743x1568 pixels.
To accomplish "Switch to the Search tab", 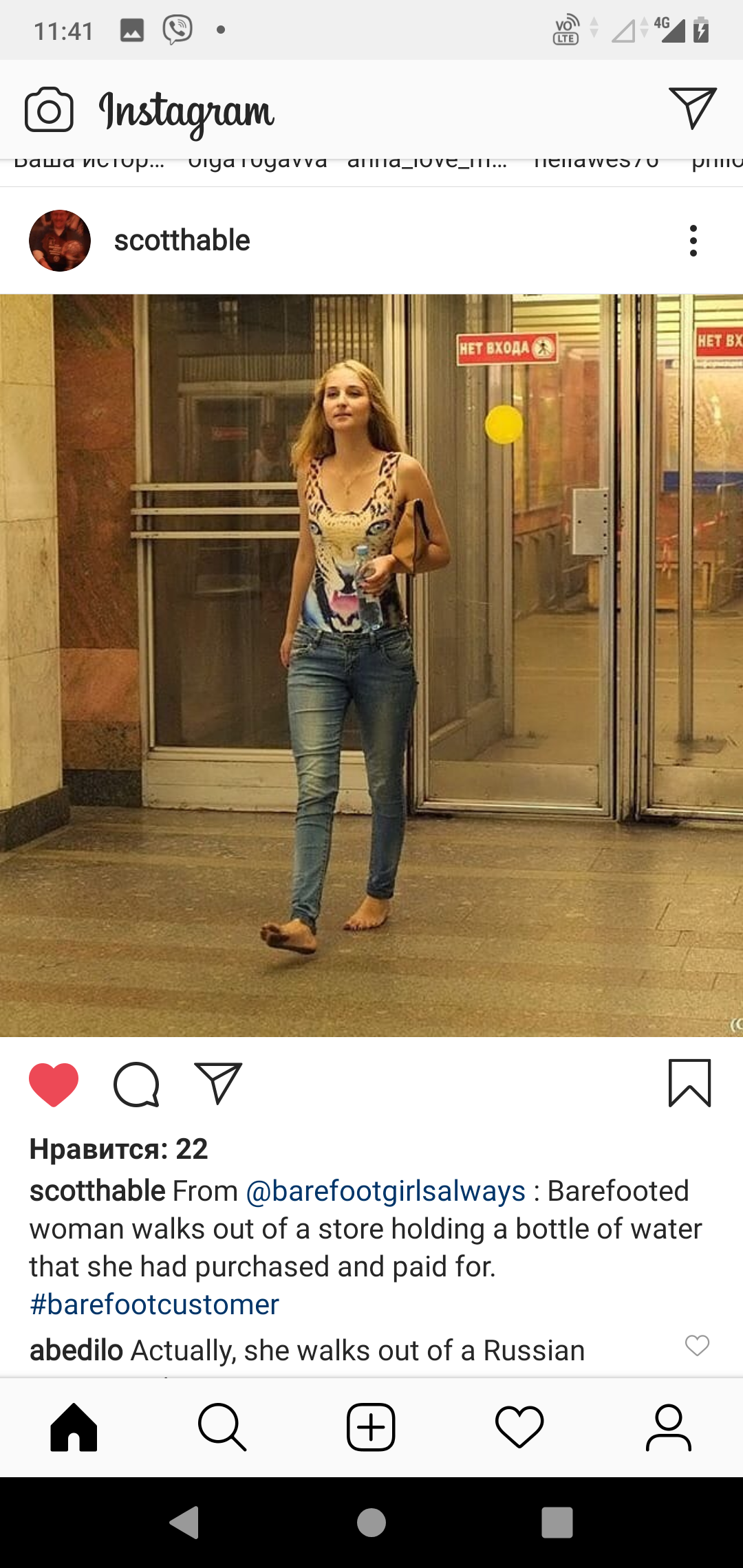I will [222, 1428].
